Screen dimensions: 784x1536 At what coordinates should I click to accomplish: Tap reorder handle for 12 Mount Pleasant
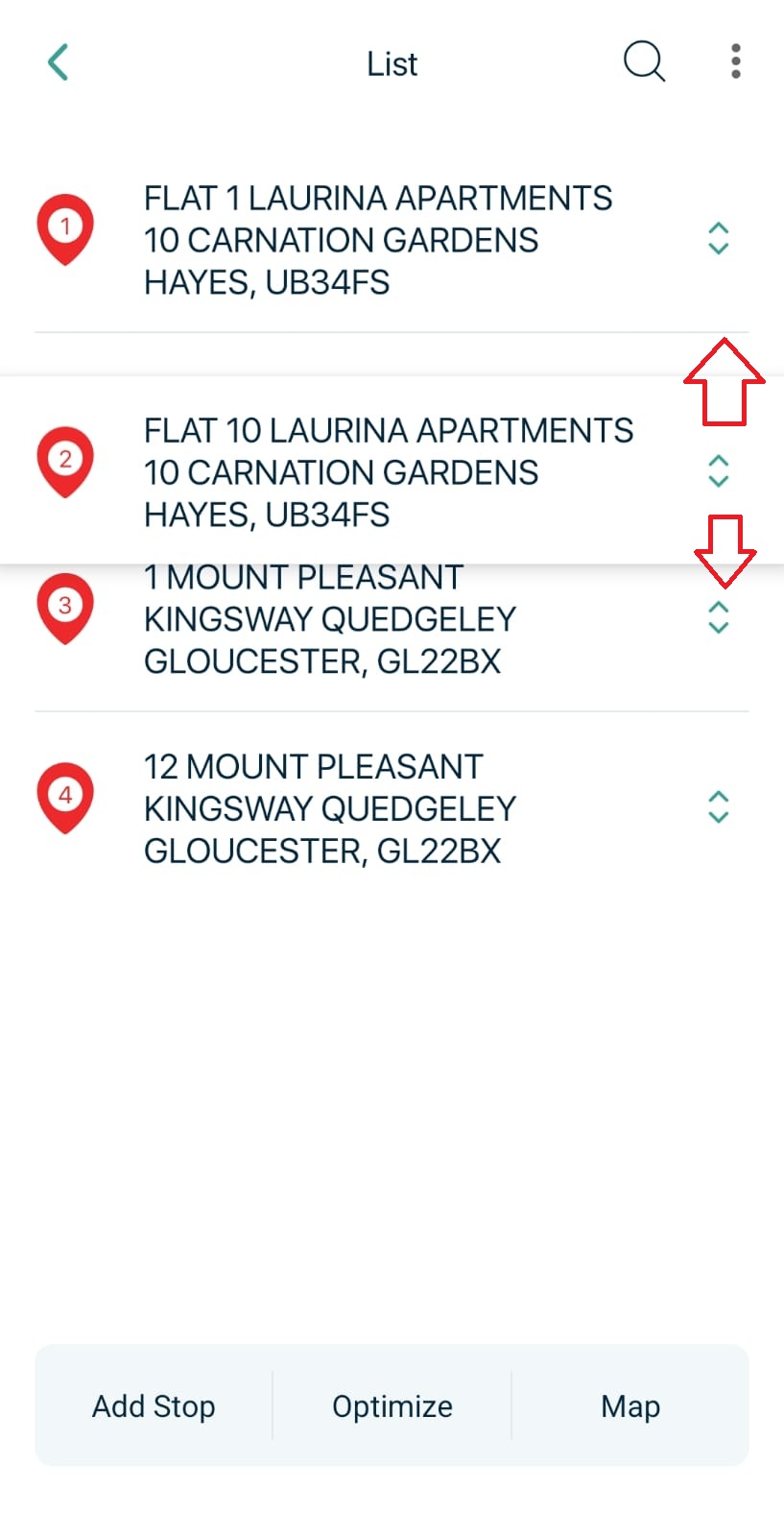(718, 807)
